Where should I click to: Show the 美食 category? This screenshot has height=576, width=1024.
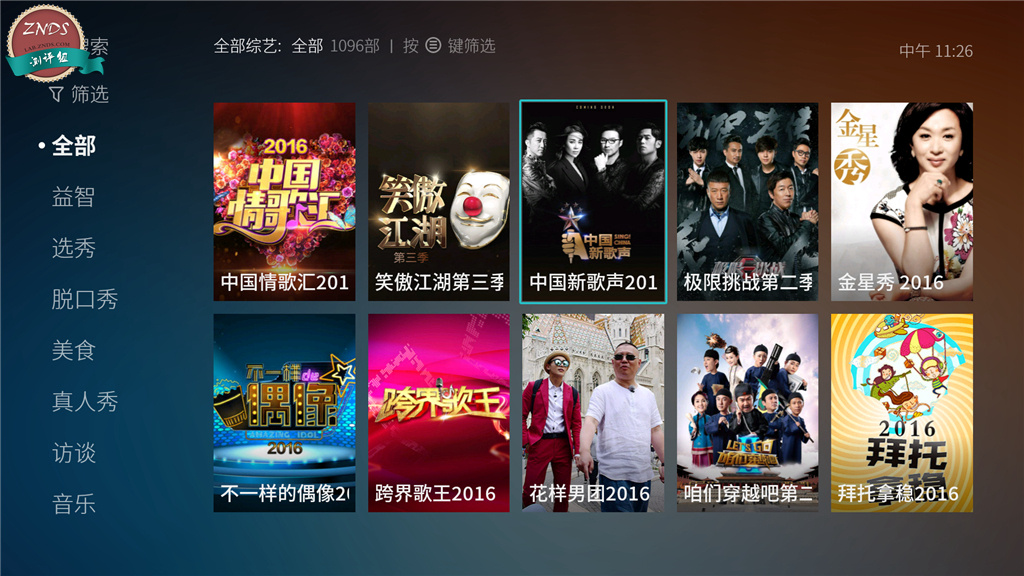pos(73,351)
